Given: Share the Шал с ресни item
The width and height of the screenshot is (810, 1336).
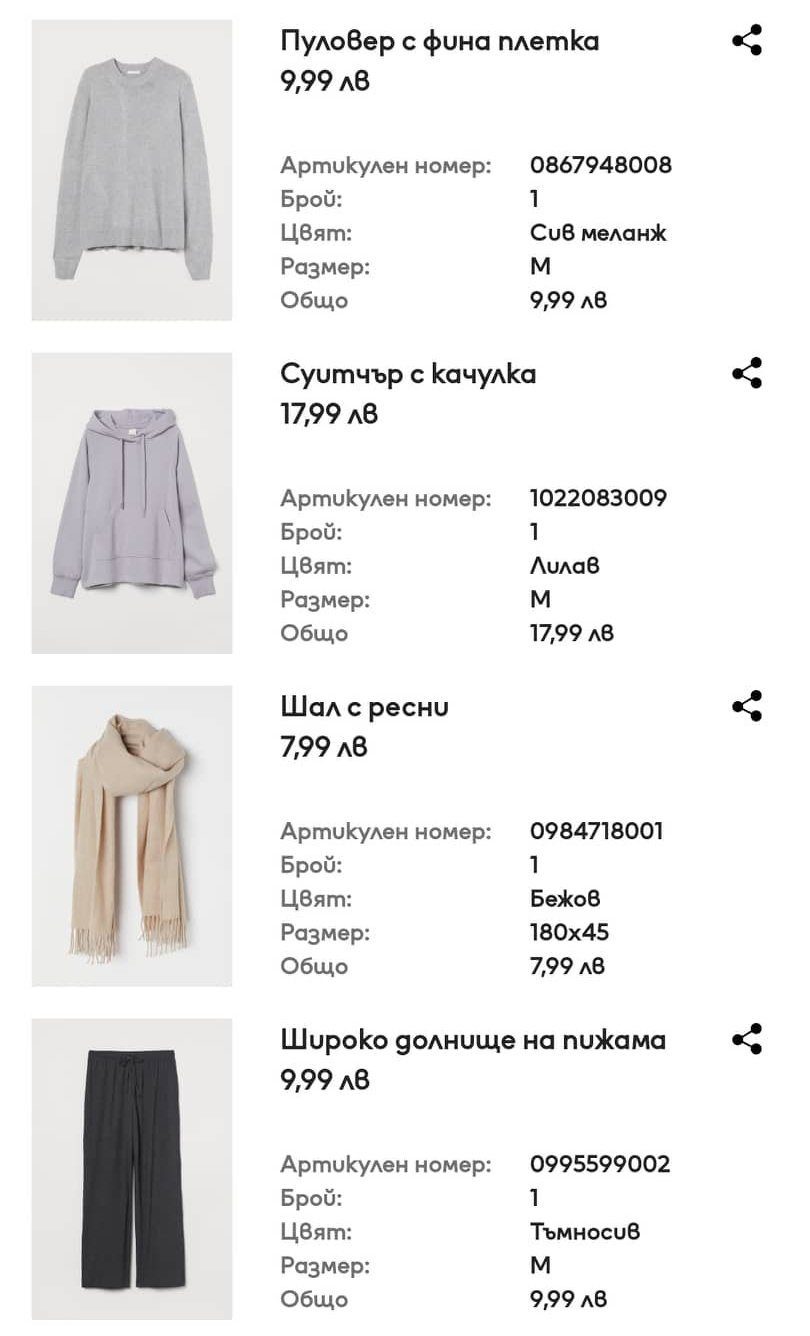Looking at the screenshot, I should tap(747, 706).
